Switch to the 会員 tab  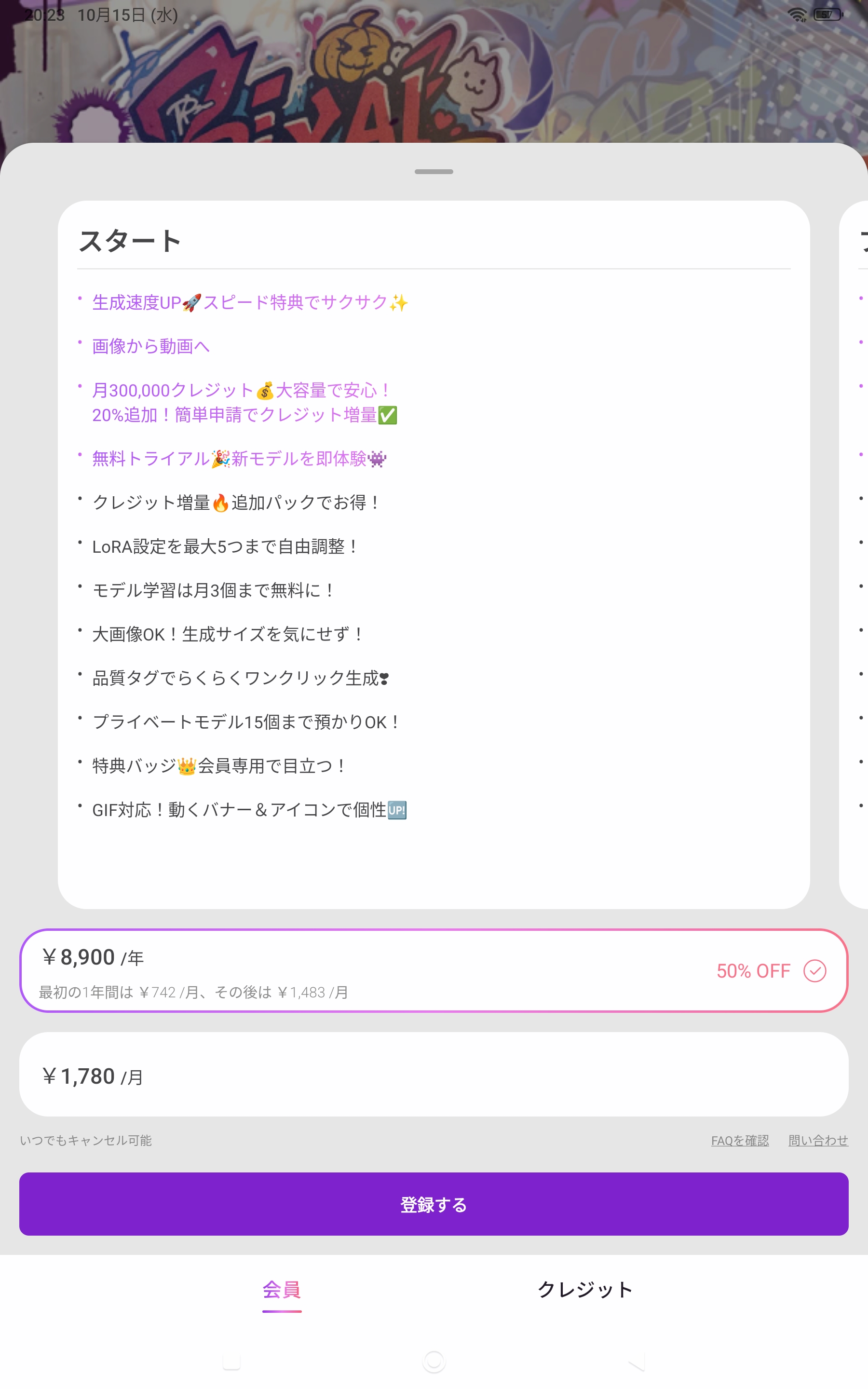(281, 1290)
